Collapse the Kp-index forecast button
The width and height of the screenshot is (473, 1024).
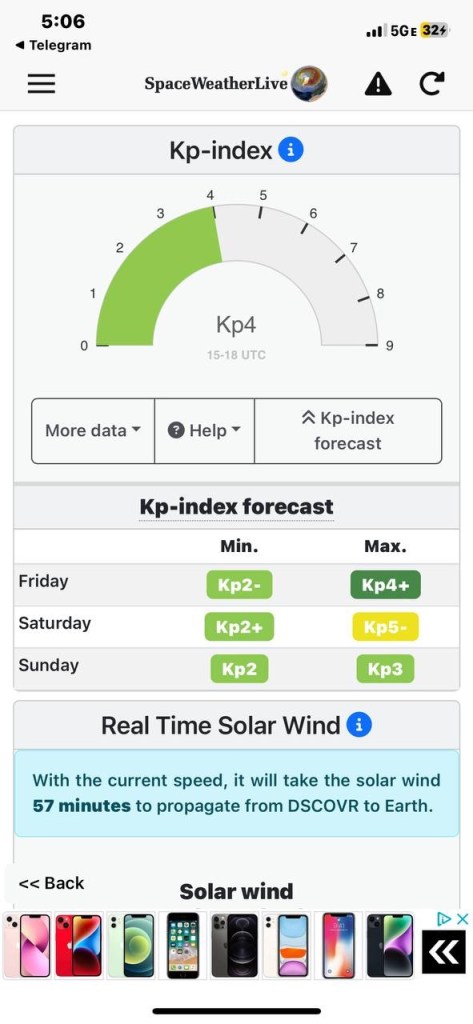click(348, 431)
